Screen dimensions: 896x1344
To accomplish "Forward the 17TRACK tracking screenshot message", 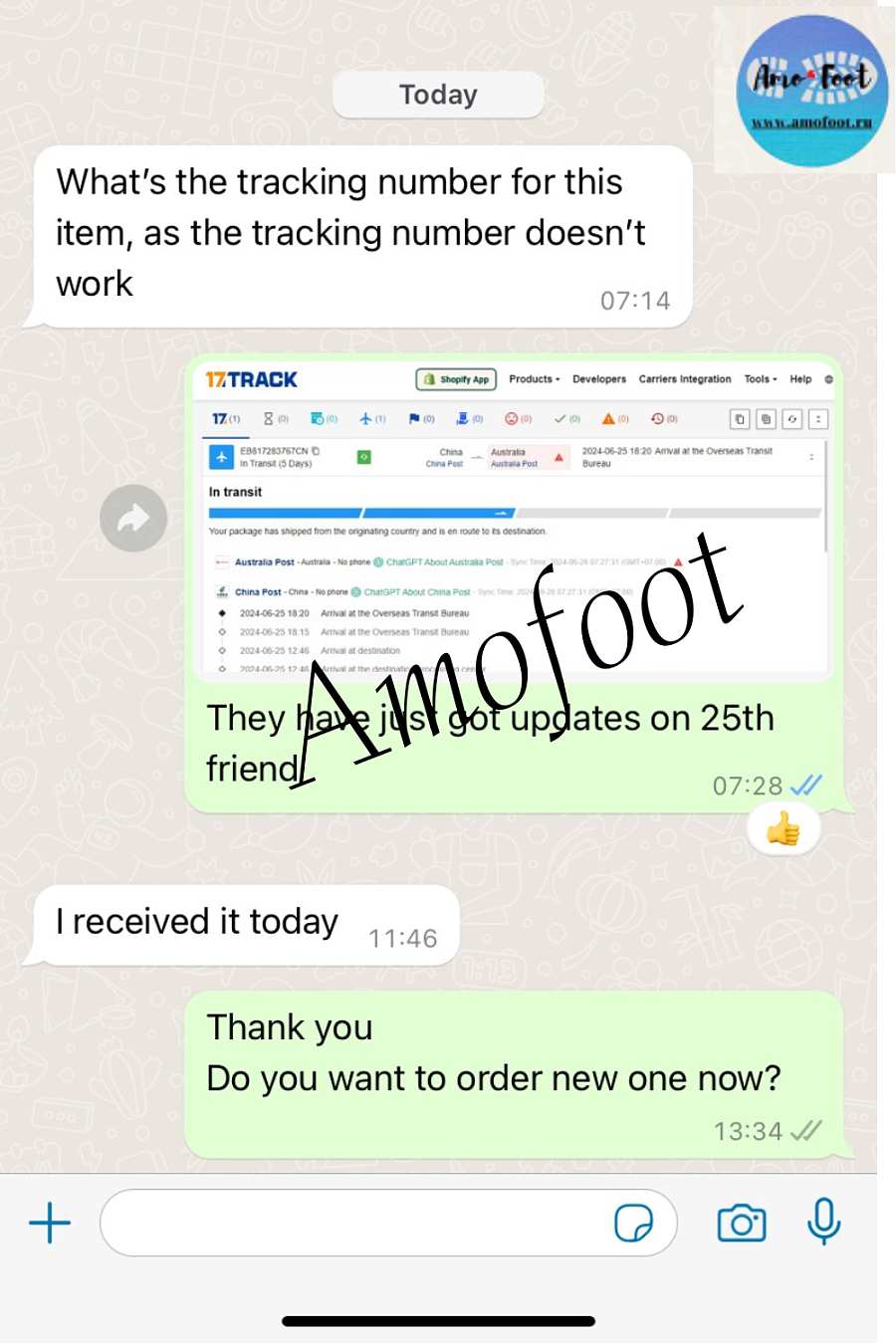I will pyautogui.click(x=133, y=518).
